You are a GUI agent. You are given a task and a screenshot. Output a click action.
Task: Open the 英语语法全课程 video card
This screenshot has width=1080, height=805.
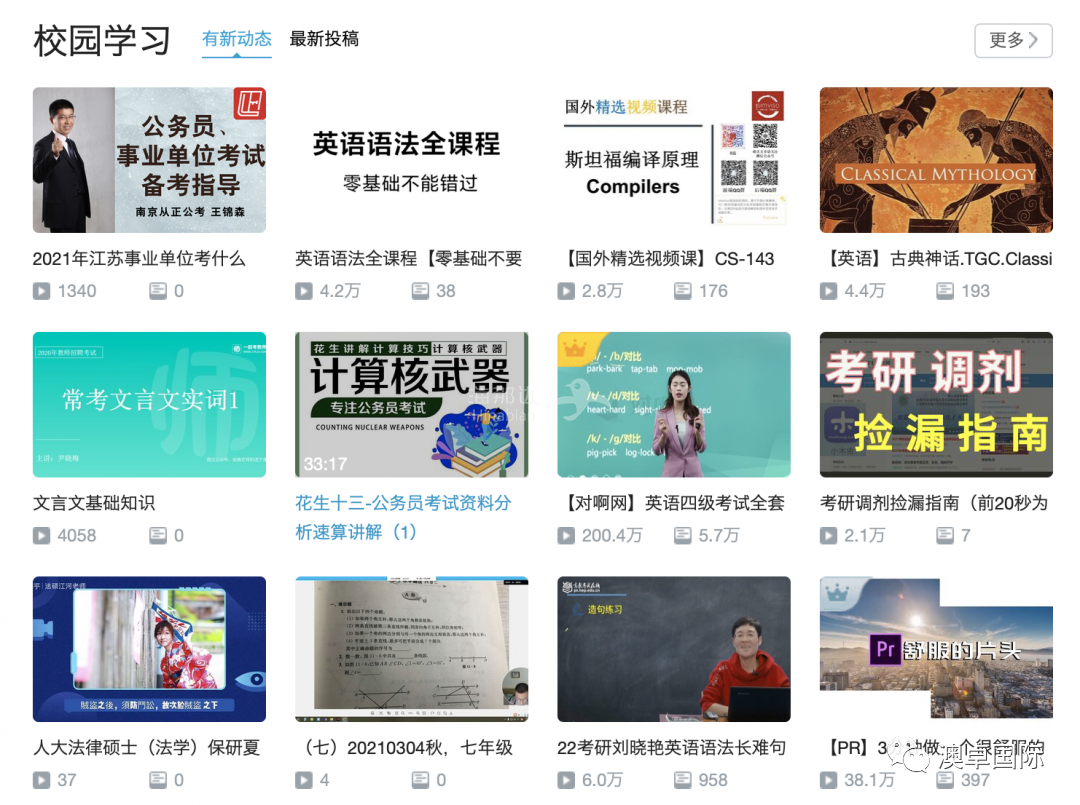tap(411, 160)
